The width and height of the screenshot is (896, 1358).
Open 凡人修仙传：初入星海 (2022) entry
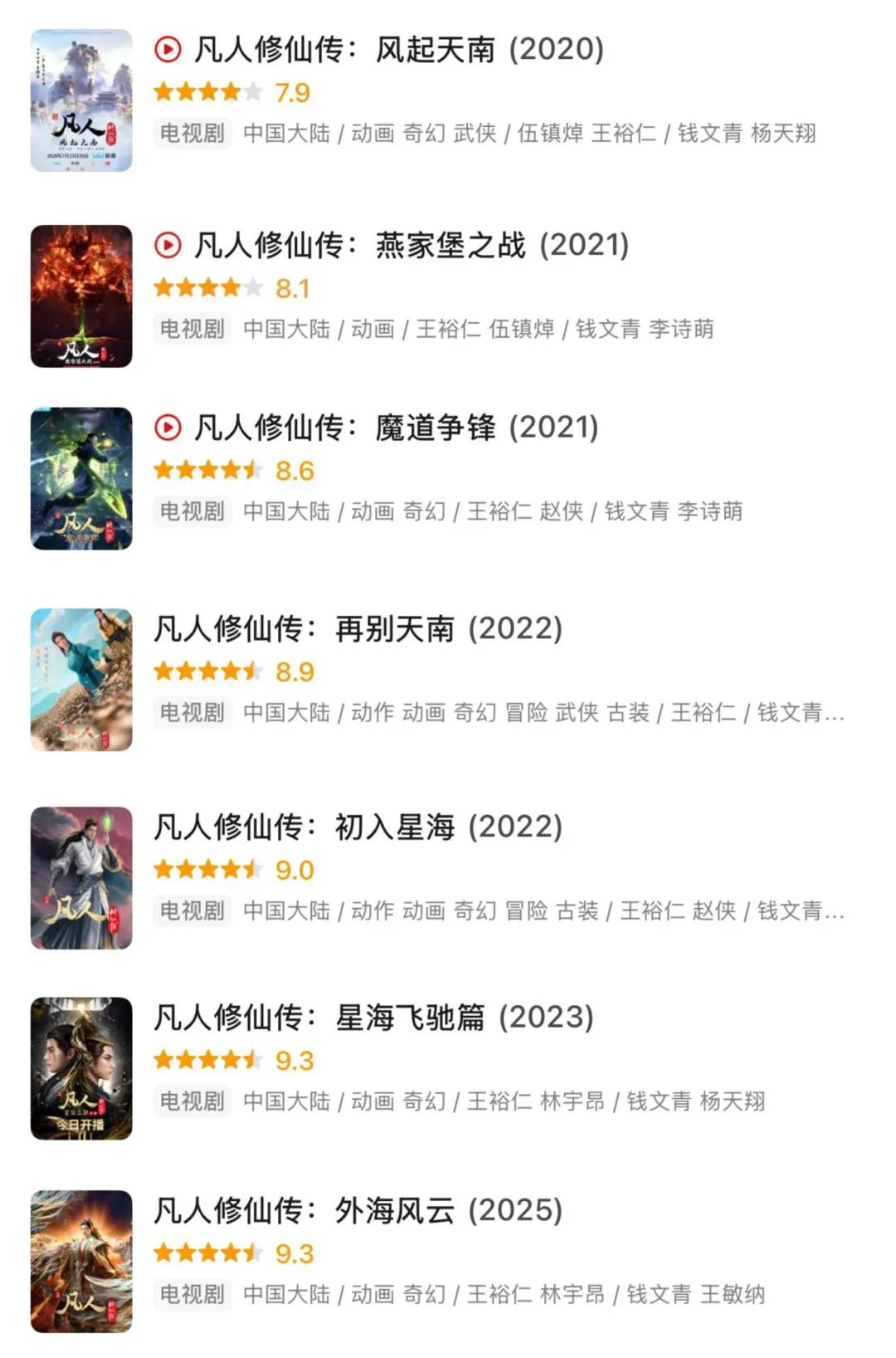[x=358, y=828]
